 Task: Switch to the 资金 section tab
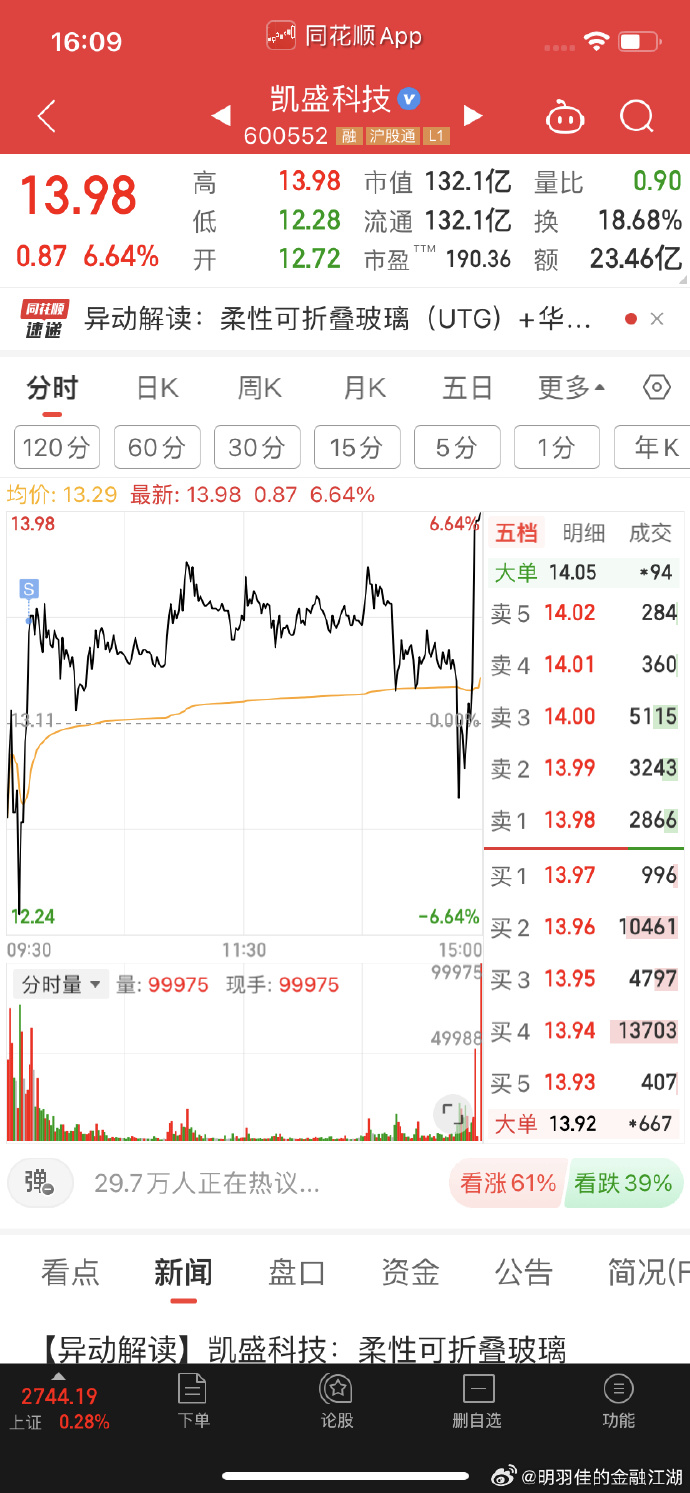pyautogui.click(x=411, y=1272)
